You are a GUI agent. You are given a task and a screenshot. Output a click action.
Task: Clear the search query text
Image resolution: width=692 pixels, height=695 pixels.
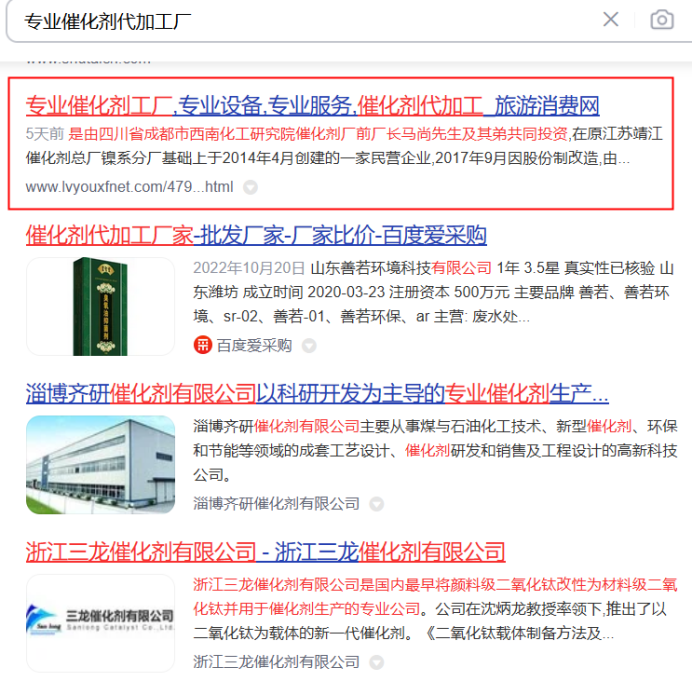tap(611, 19)
